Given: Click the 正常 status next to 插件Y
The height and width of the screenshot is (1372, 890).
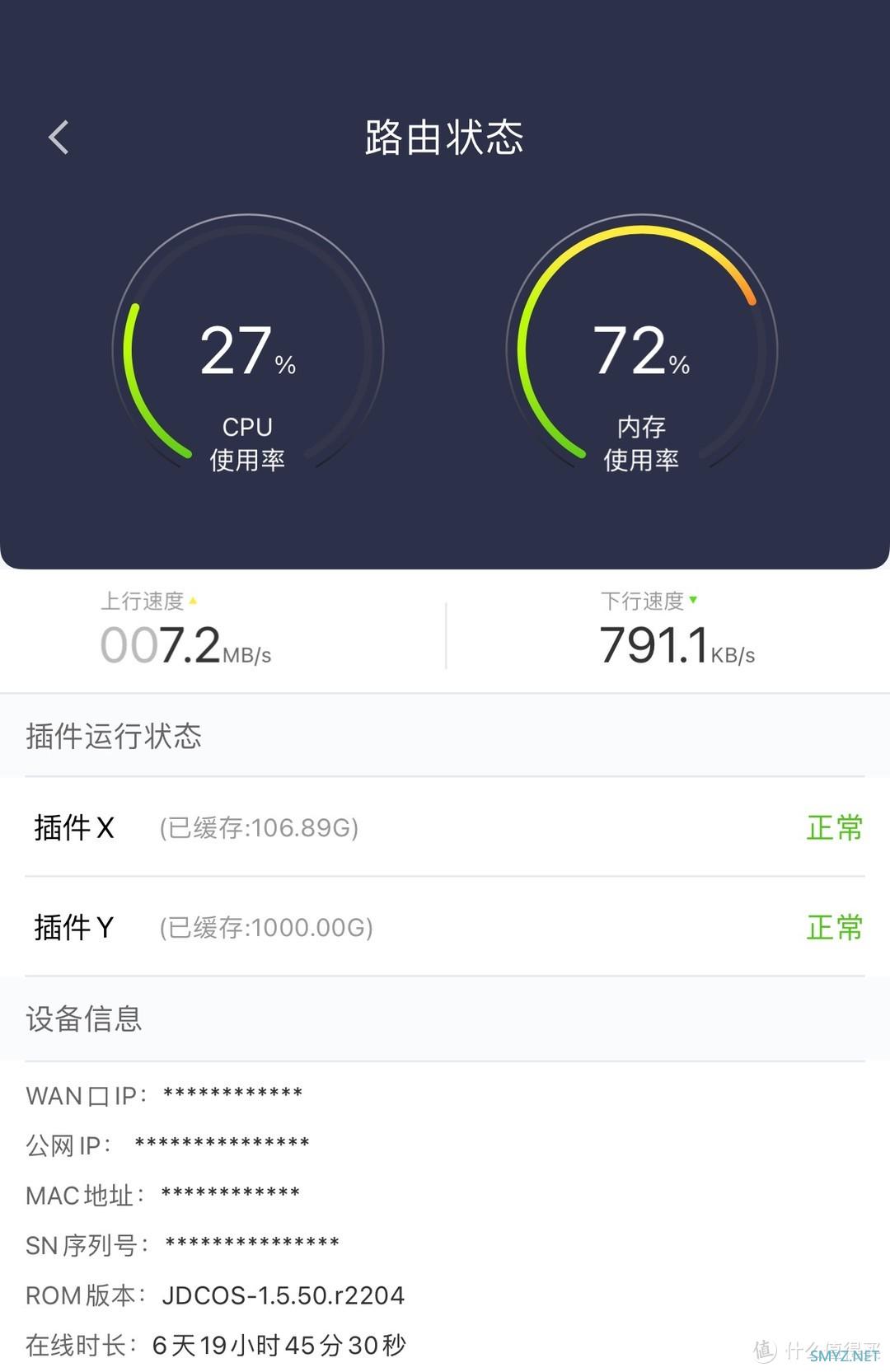Looking at the screenshot, I should point(834,928).
